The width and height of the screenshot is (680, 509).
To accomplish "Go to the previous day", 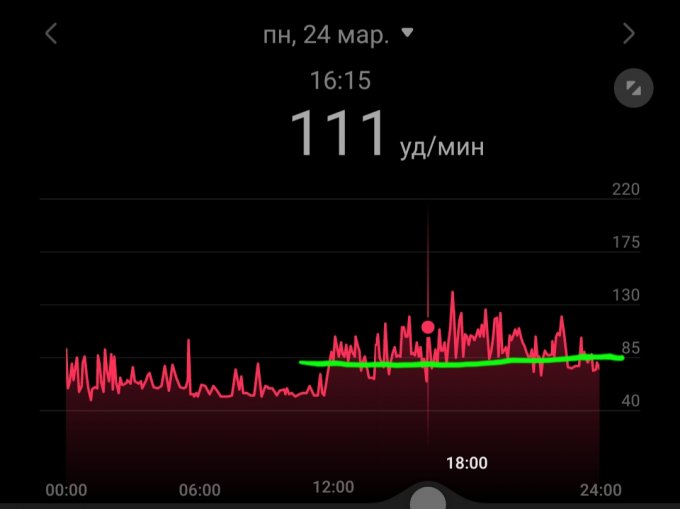I will click(51, 34).
